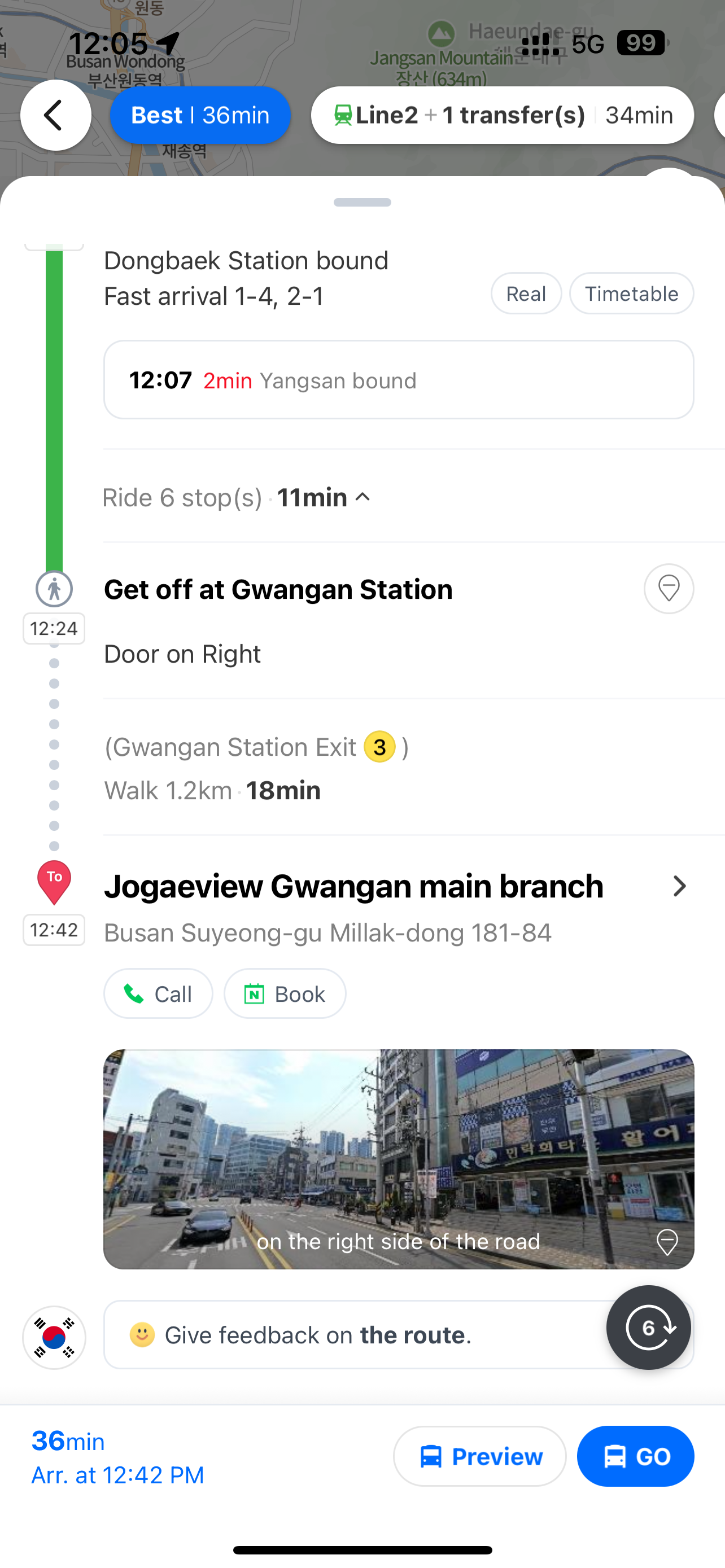Open the destination street view photo

click(398, 1159)
